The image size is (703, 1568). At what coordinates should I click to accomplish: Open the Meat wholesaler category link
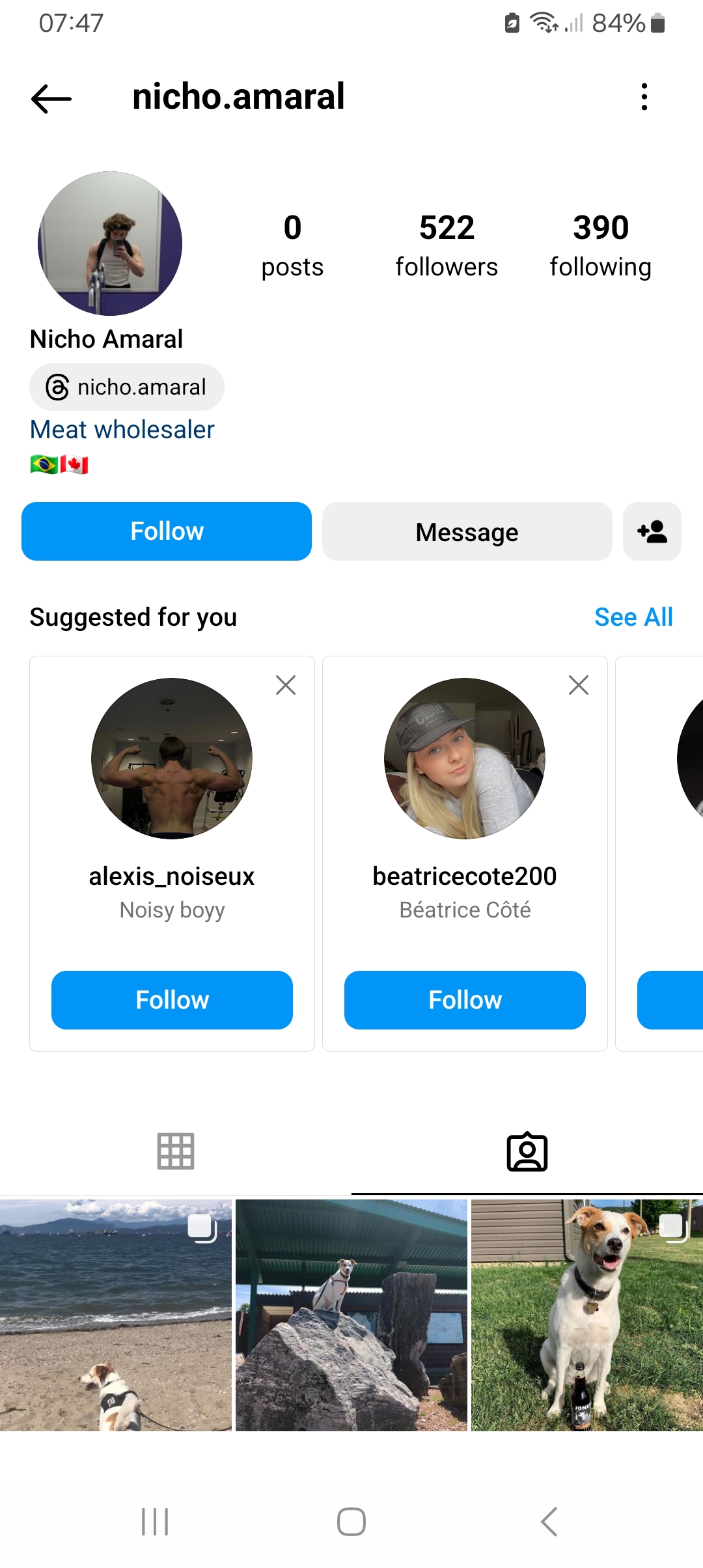coord(122,430)
